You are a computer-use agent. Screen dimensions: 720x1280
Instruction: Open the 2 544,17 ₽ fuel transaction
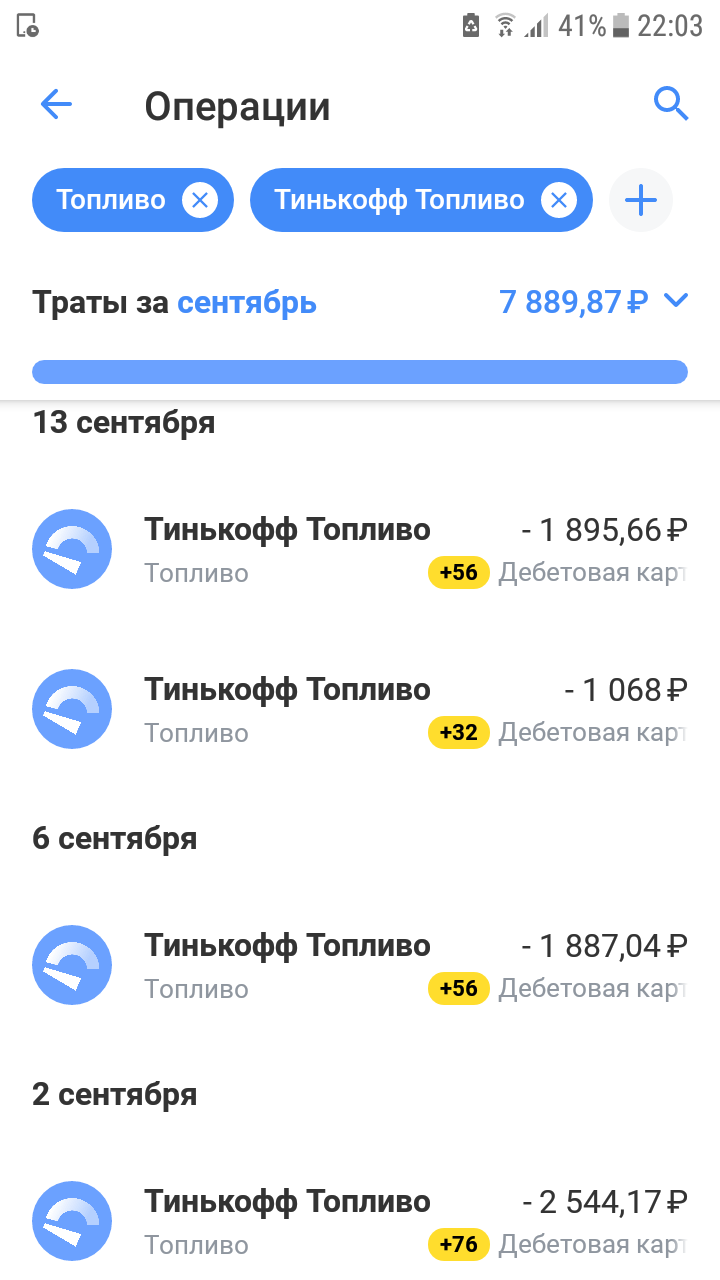click(x=360, y=1221)
